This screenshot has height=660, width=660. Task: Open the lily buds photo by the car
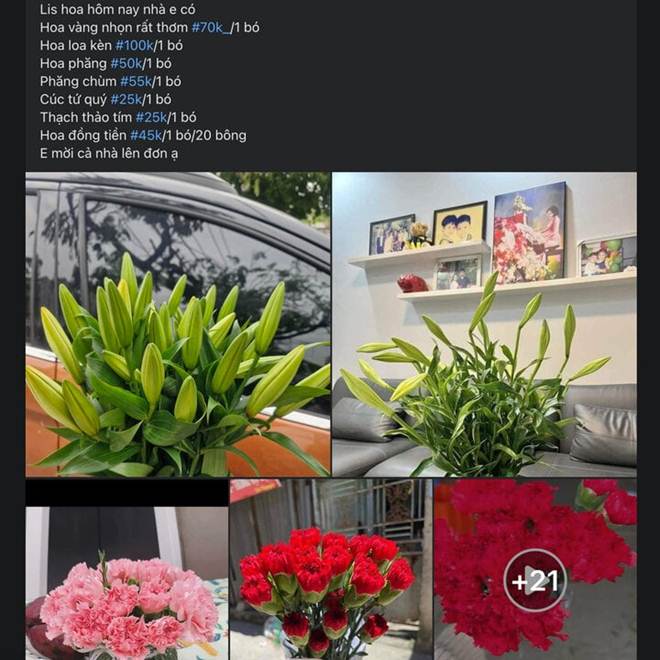point(177,324)
